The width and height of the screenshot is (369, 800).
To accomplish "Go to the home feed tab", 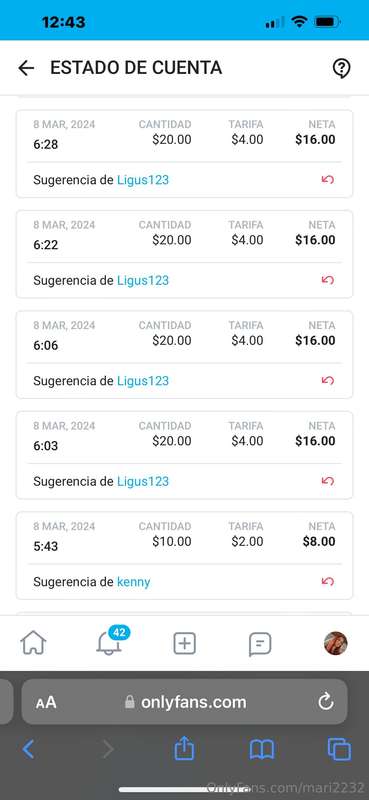I will click(x=33, y=643).
